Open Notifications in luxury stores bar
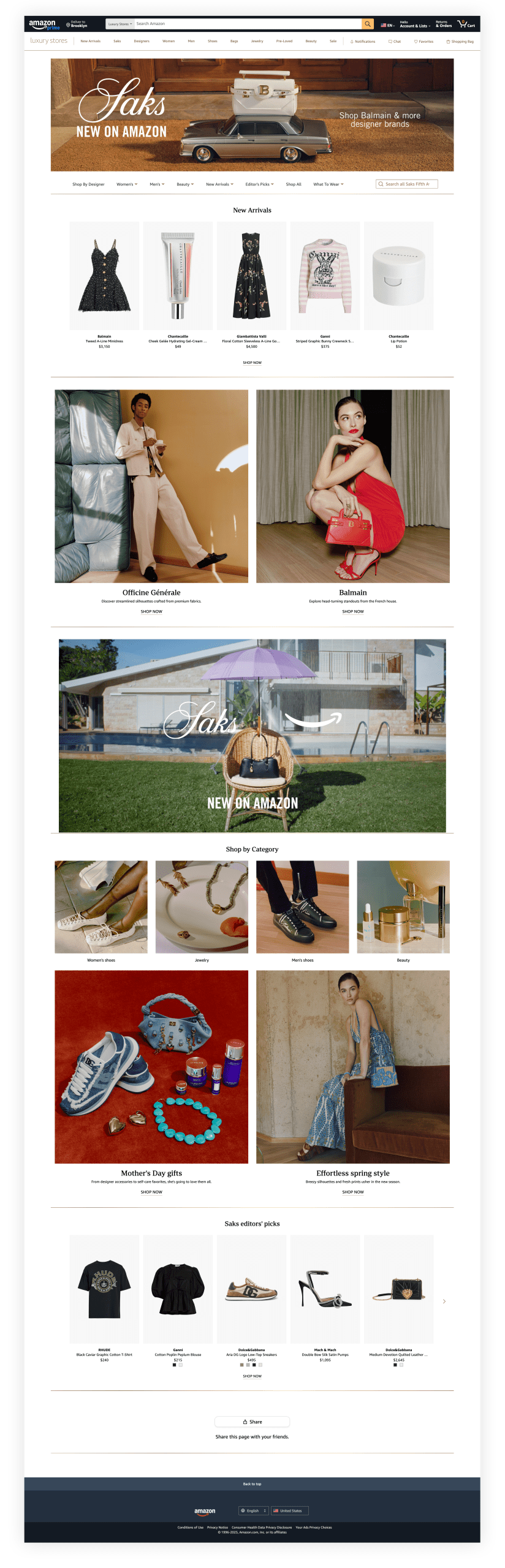Screen dimensions: 505x1568 (x=363, y=42)
